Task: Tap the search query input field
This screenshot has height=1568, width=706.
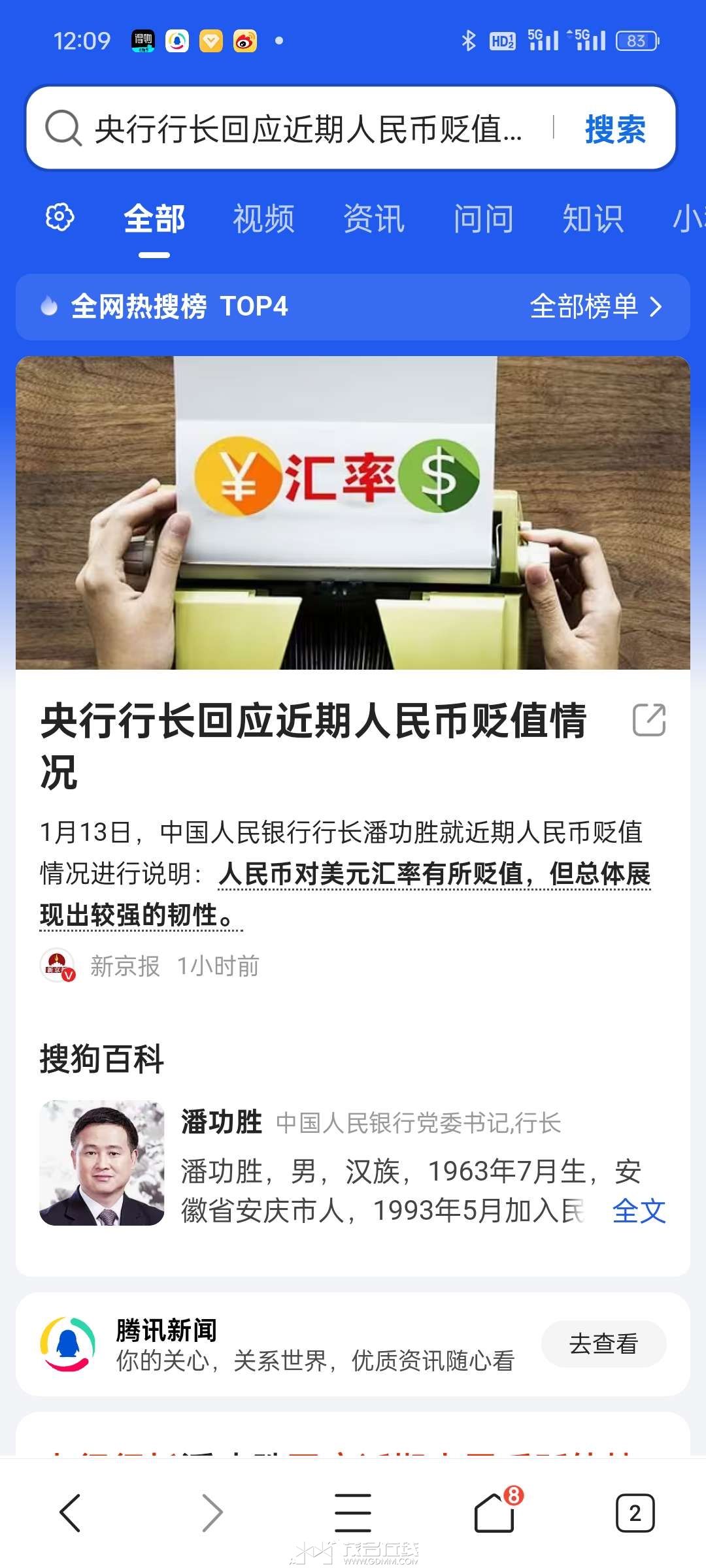Action: click(x=307, y=128)
